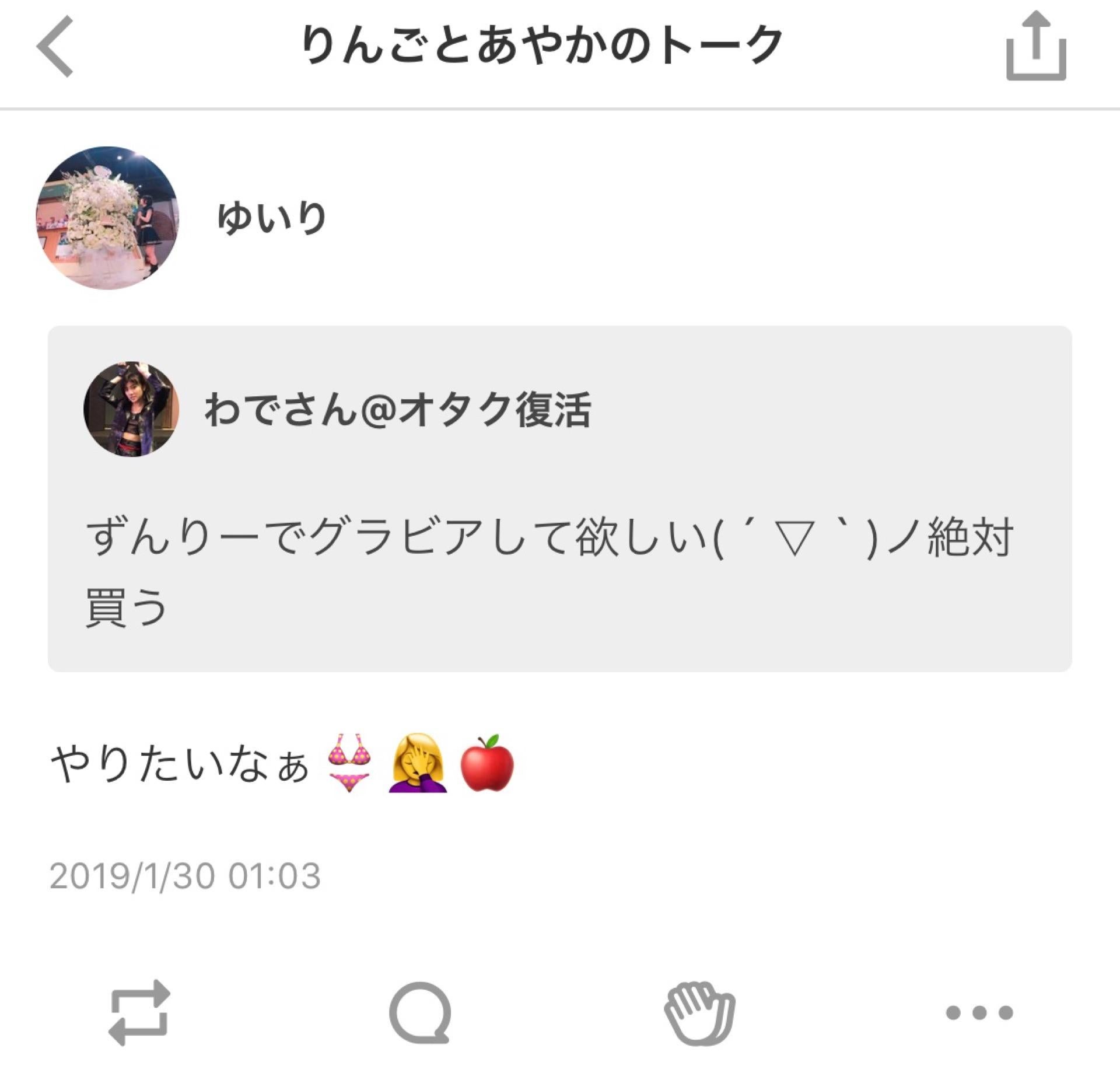Open ゆいり's profile picture
Screen dimensions: 1120x1076
pos(108,218)
